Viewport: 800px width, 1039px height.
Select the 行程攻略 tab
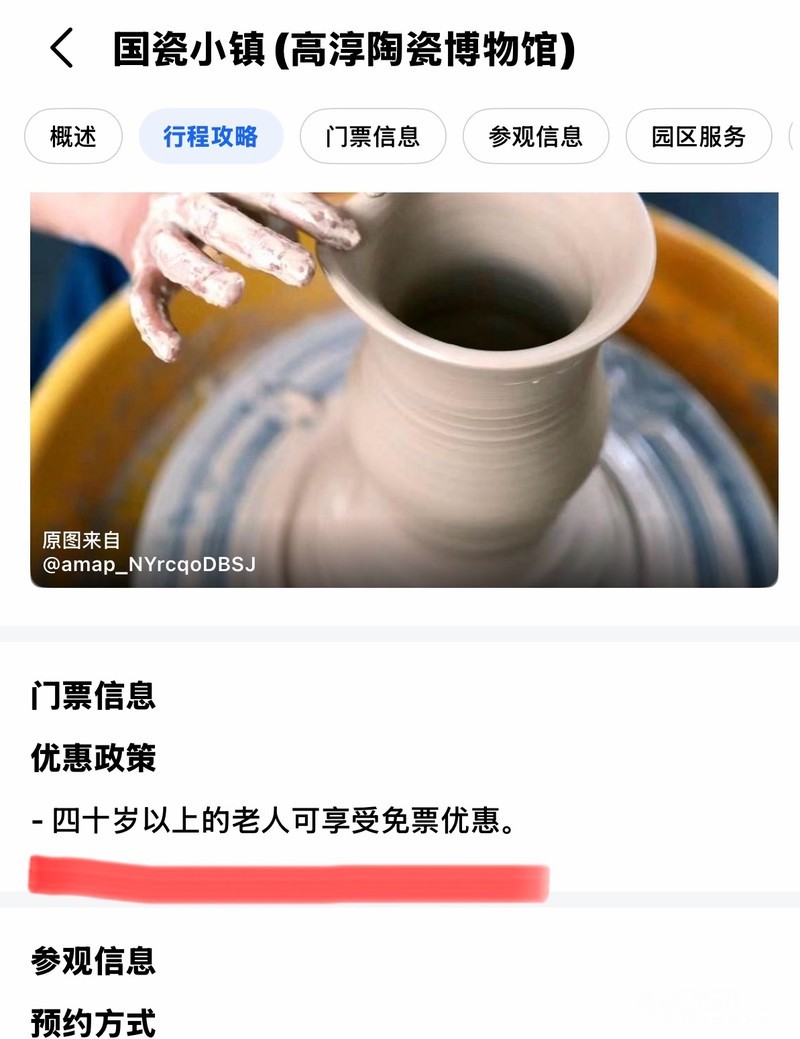tap(211, 137)
